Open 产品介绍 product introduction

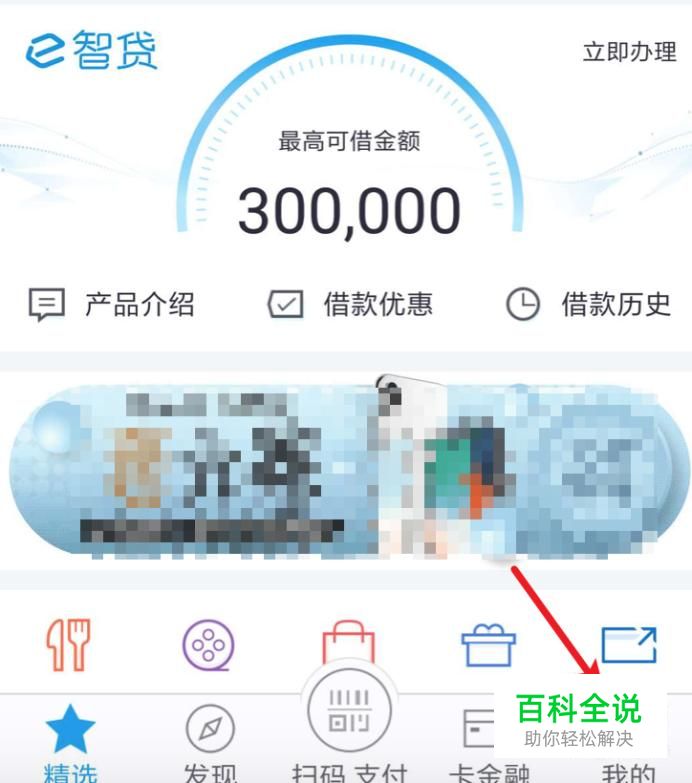click(x=111, y=304)
